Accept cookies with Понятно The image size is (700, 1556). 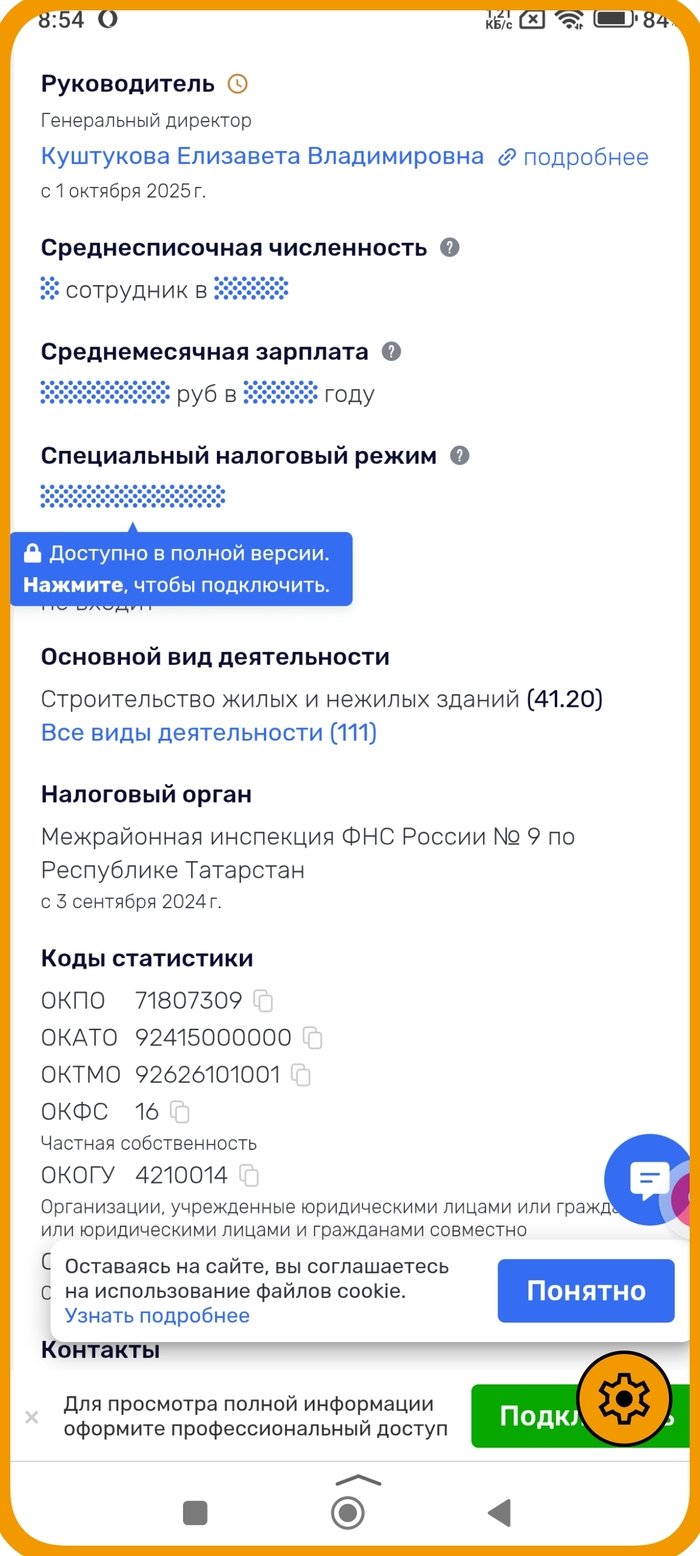tap(586, 1291)
